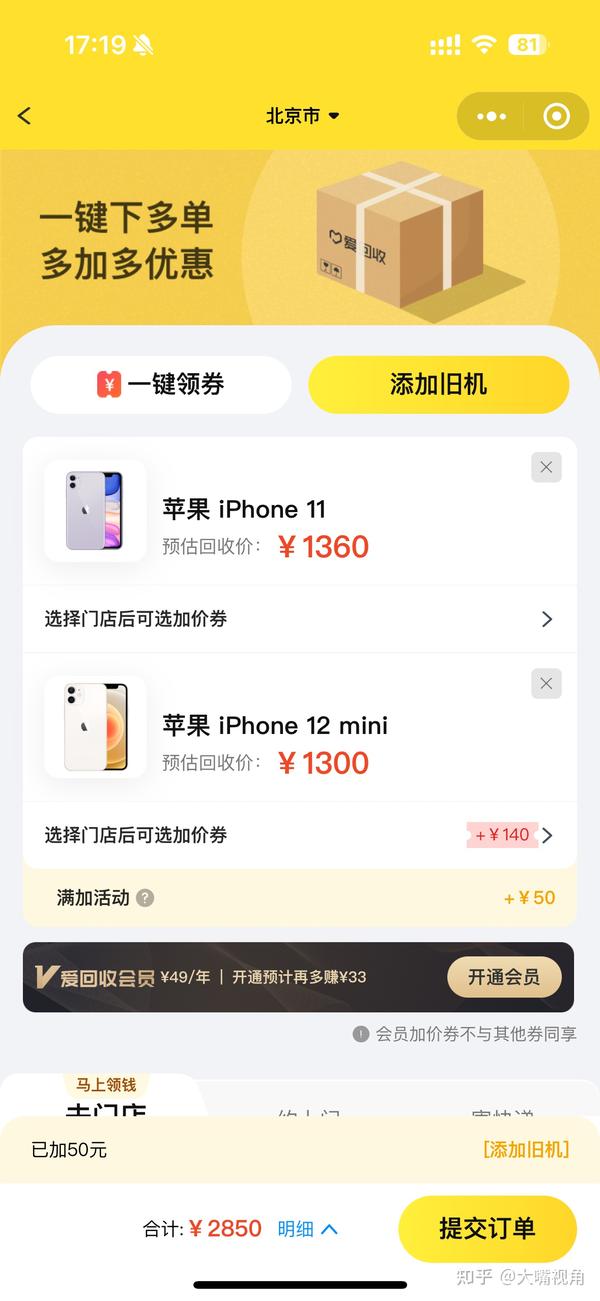Screen dimensions: 600x1301
Task: Tap 一键领券 to claim coupons
Action: (x=161, y=384)
